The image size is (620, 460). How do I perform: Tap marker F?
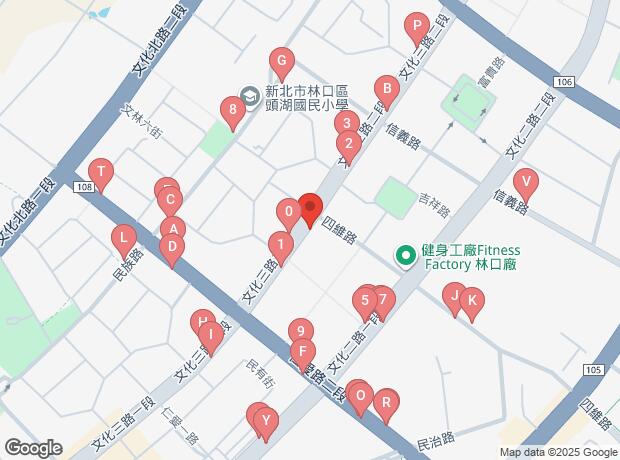coord(301,352)
